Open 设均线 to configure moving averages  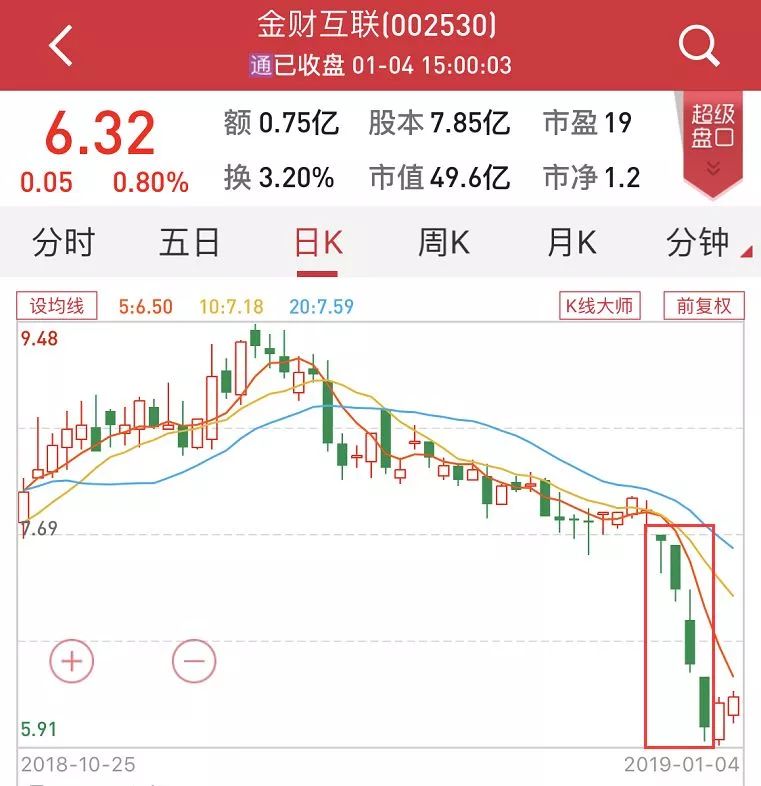pos(55,307)
